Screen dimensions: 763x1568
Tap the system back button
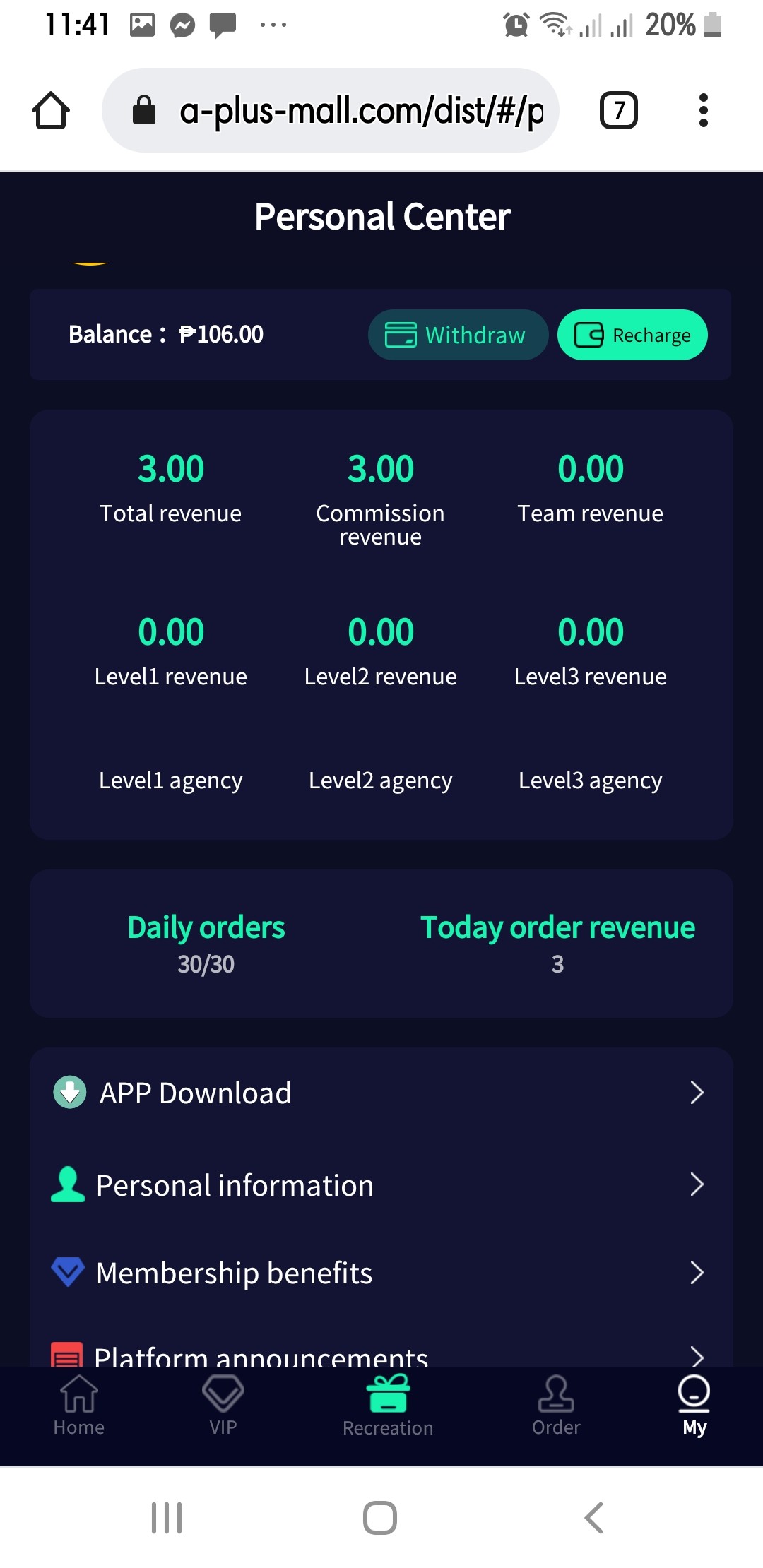pyautogui.click(x=594, y=1517)
